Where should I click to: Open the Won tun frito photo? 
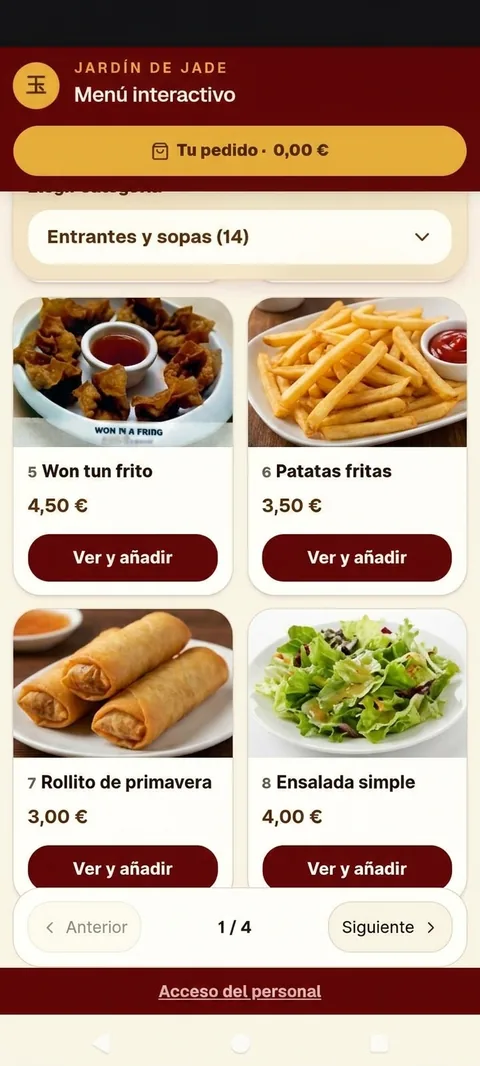123,372
